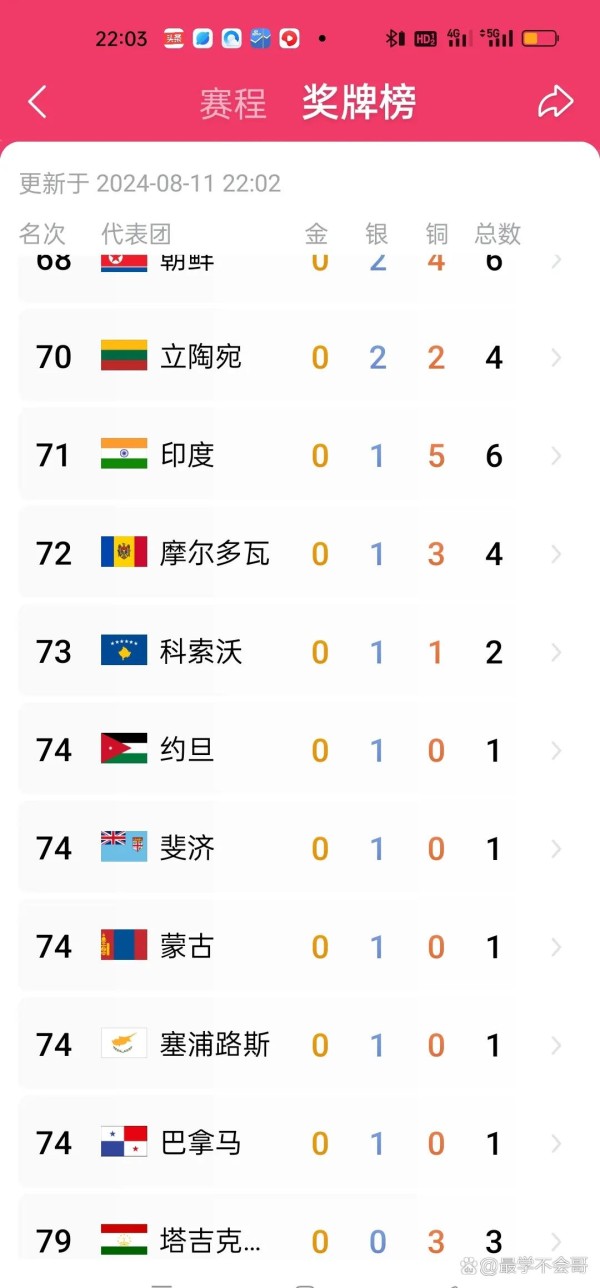The height and width of the screenshot is (1288, 600).
Task: Open the 科索沃 row
Action: tap(300, 652)
